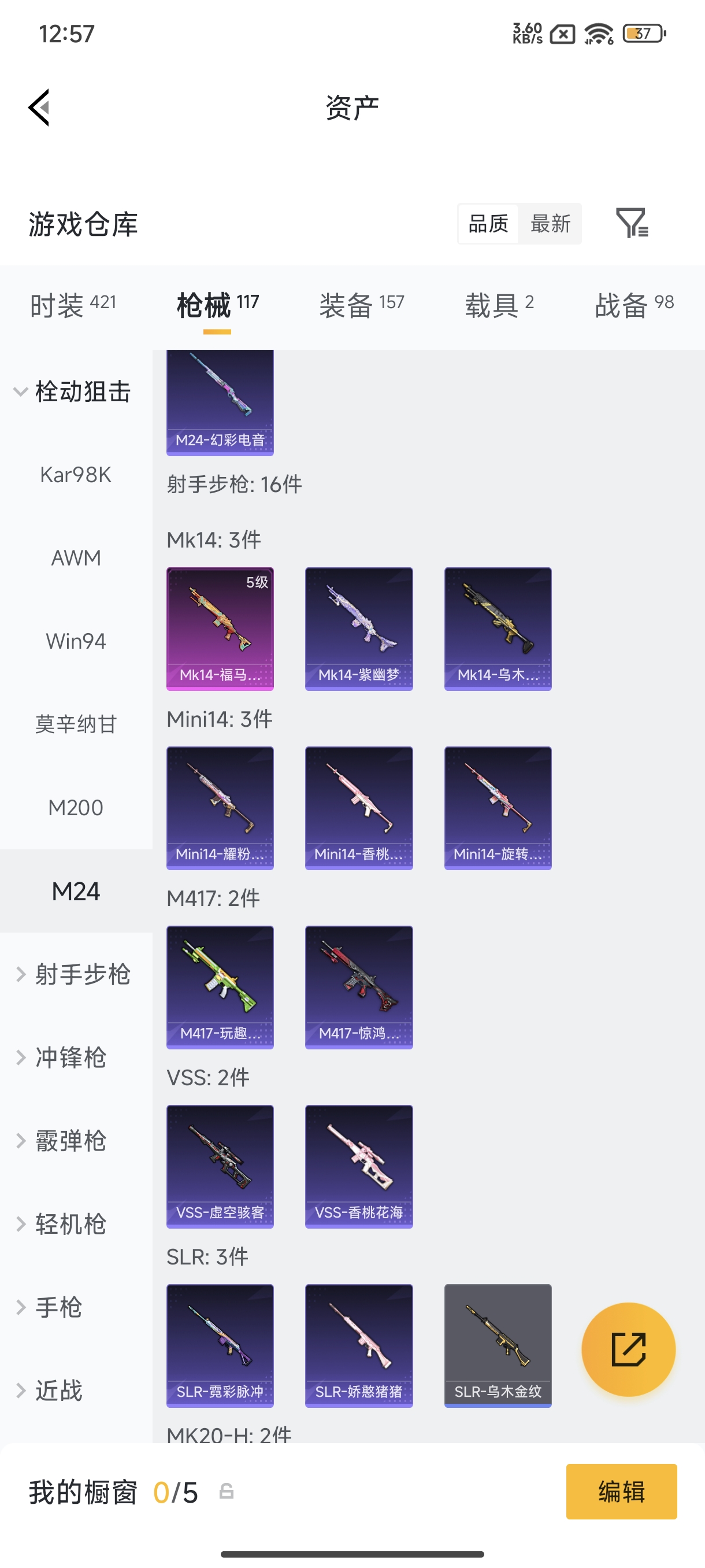This screenshot has height=1568, width=705.
Task: Open the 载具 tab
Action: pos(499,304)
